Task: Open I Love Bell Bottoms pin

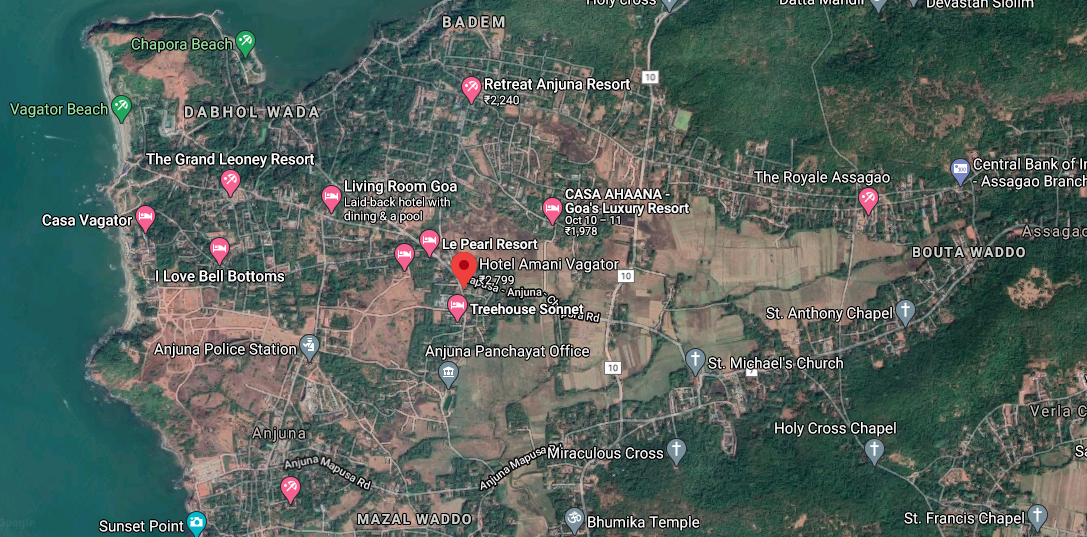Action: (x=219, y=249)
